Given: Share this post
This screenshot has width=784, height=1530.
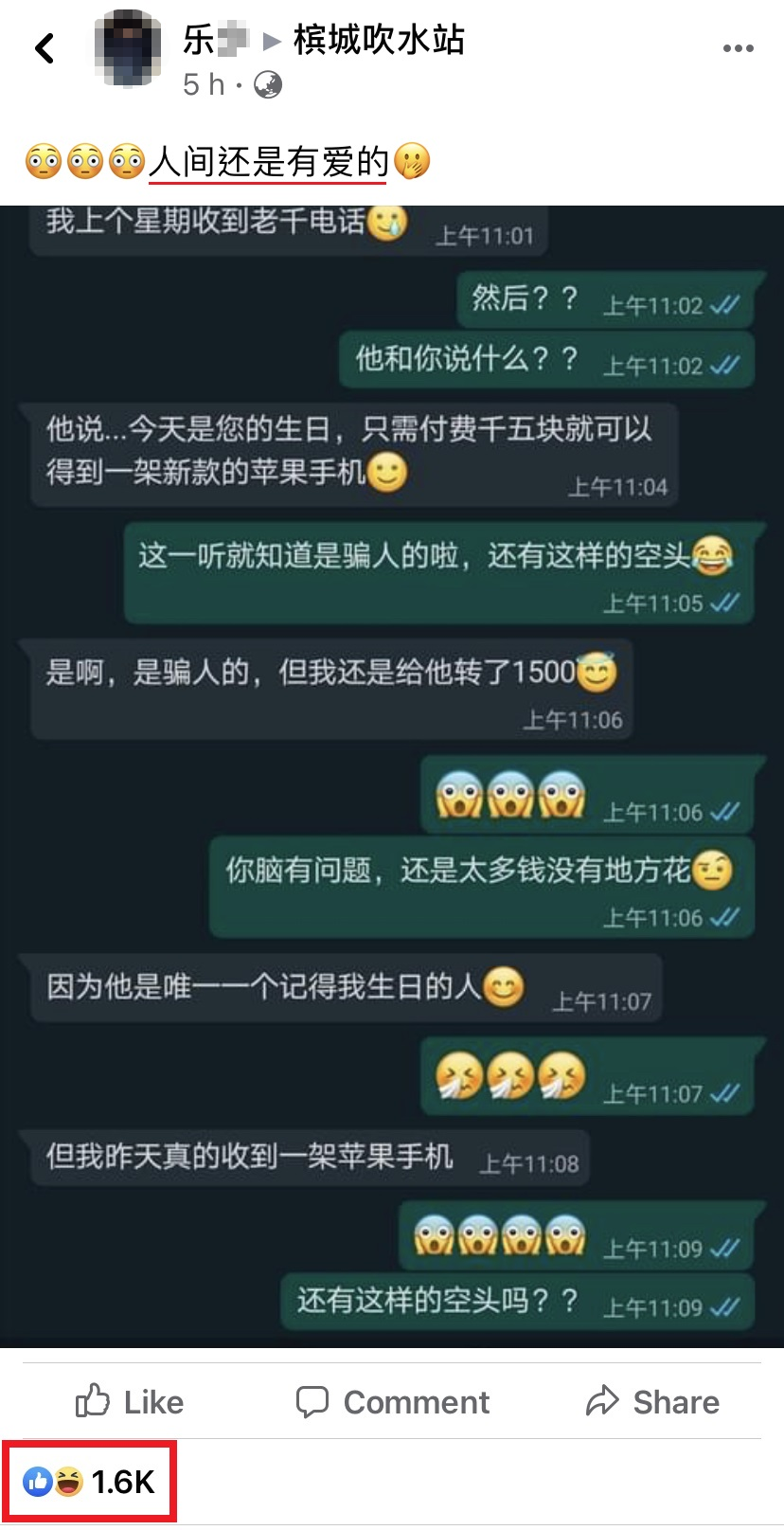Looking at the screenshot, I should click(x=652, y=1401).
